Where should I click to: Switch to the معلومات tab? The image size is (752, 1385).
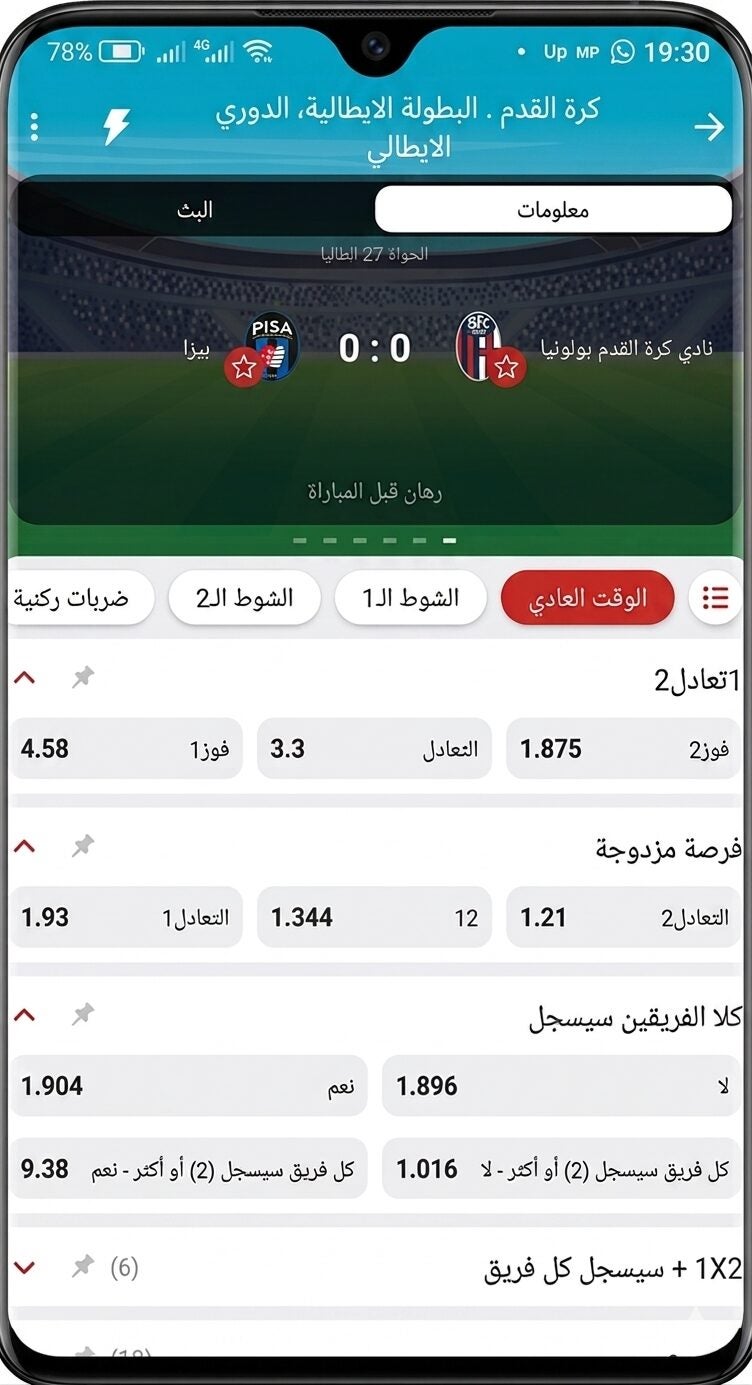(x=553, y=210)
